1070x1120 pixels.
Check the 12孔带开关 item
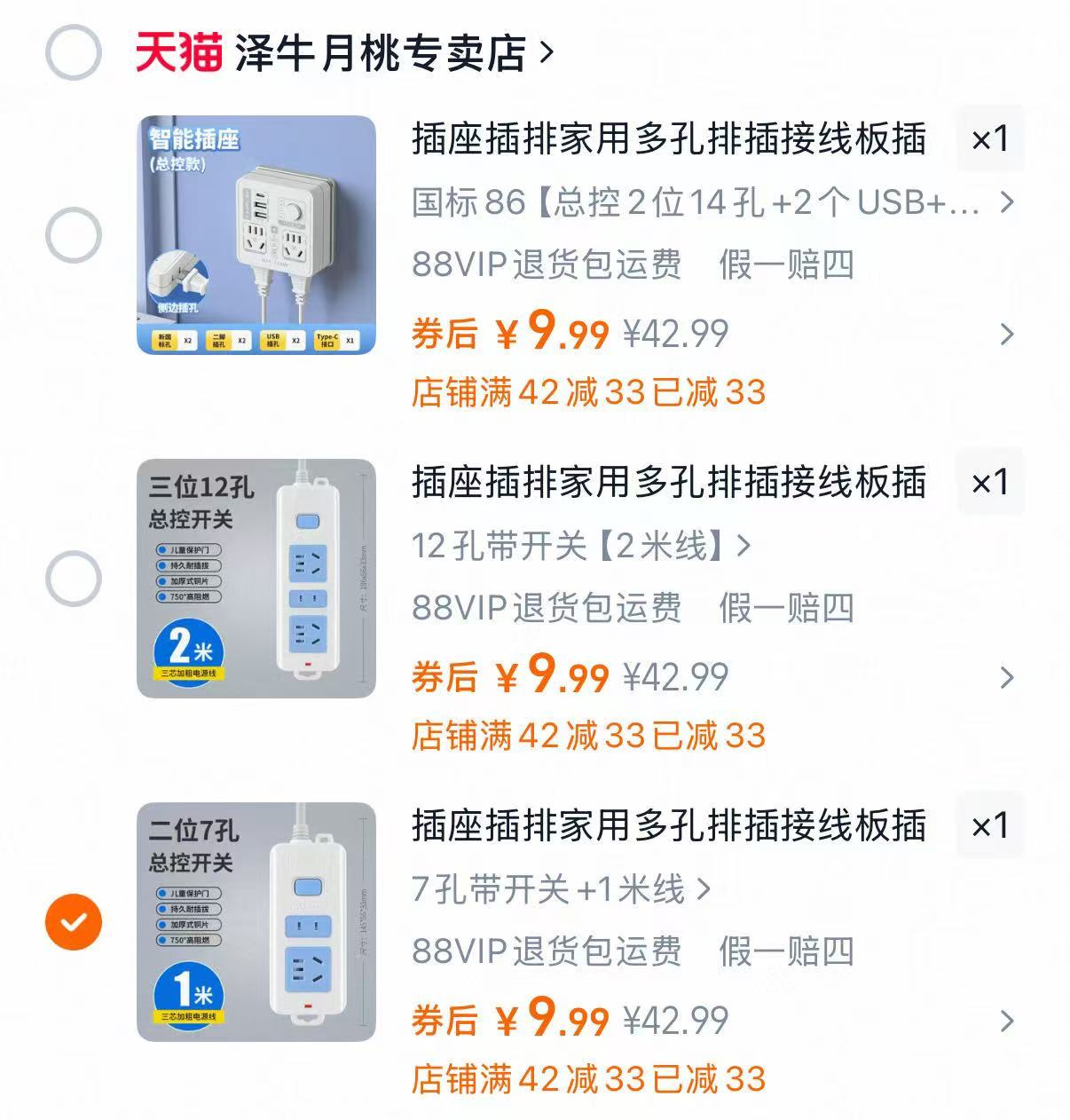pyautogui.click(x=75, y=577)
